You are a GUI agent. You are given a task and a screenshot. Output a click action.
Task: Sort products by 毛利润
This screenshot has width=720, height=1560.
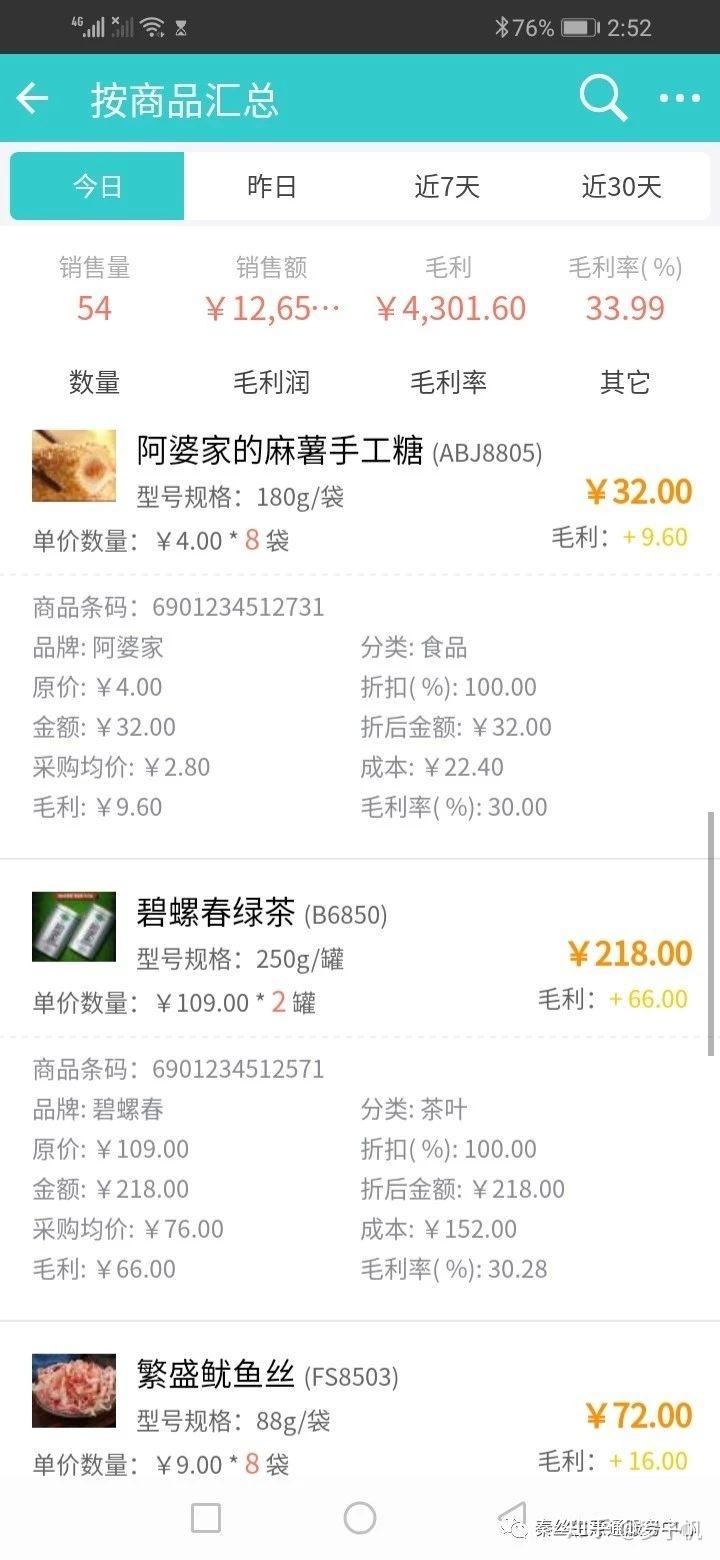click(271, 382)
